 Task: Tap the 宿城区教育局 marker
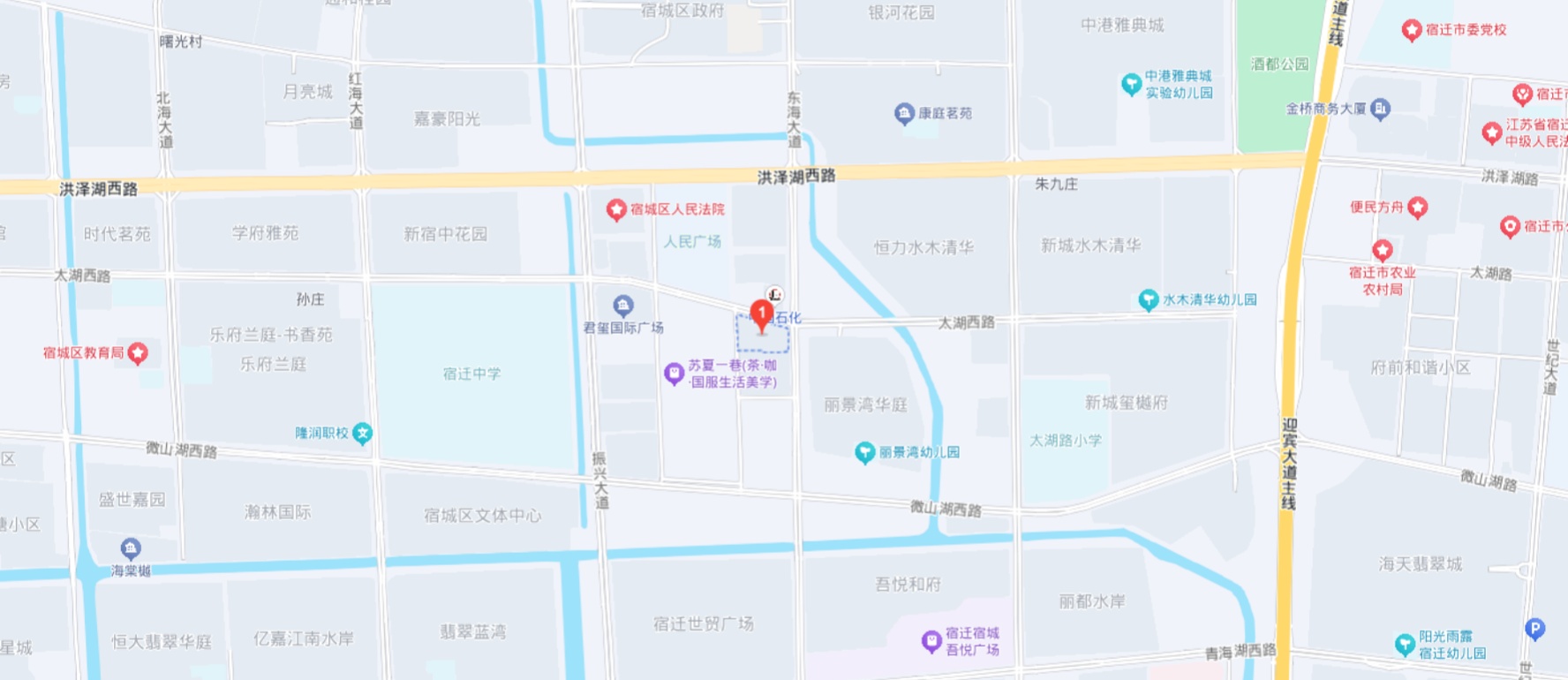tap(138, 353)
